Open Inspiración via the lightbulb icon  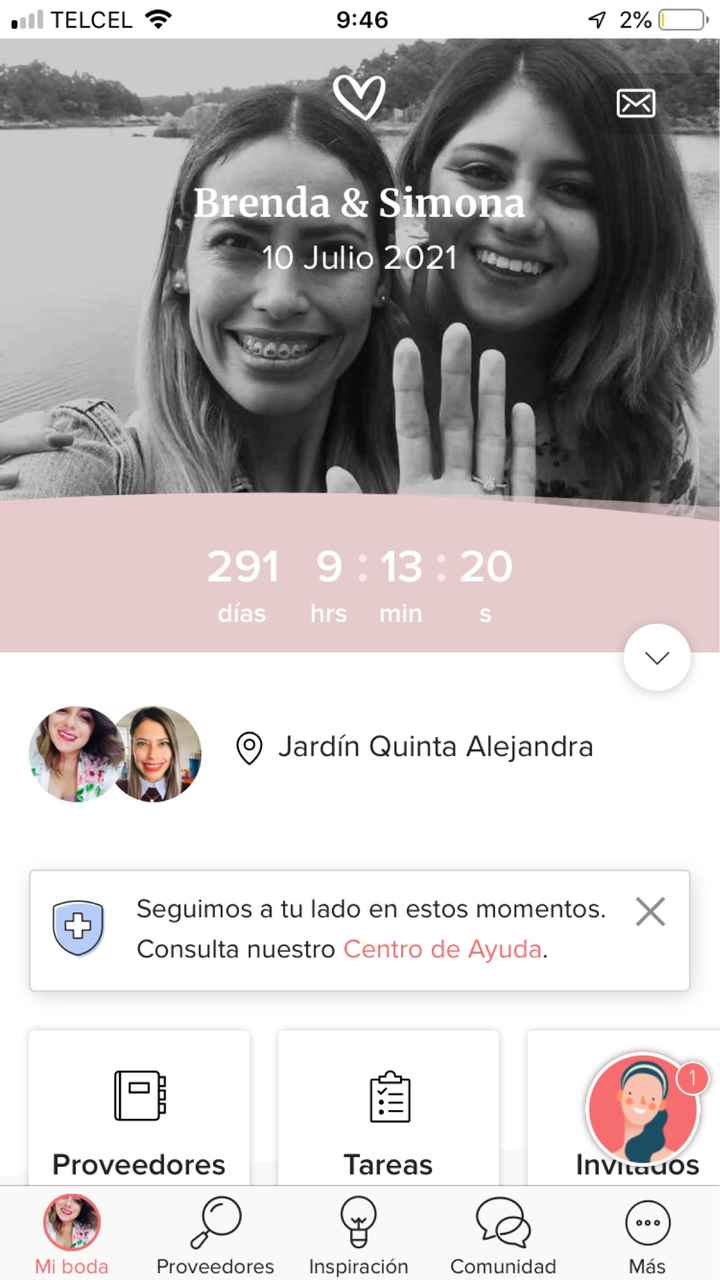[360, 1222]
